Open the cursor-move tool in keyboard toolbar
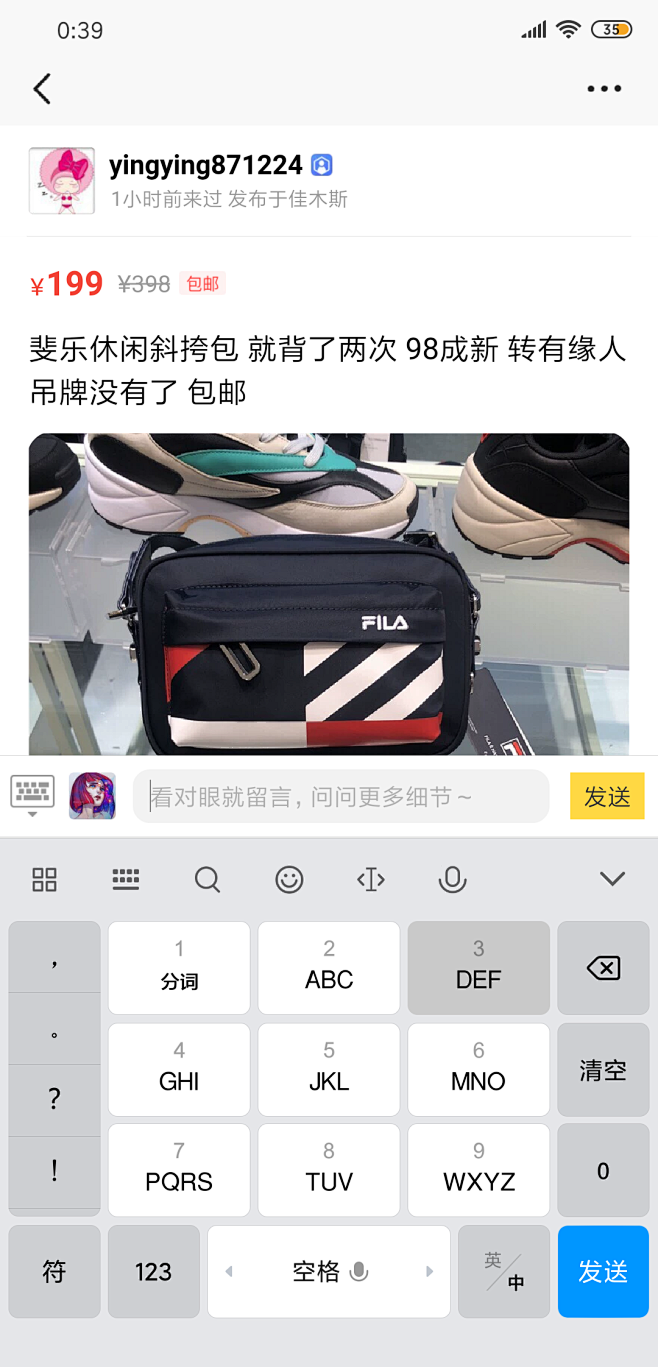This screenshot has height=1367, width=658. (371, 879)
